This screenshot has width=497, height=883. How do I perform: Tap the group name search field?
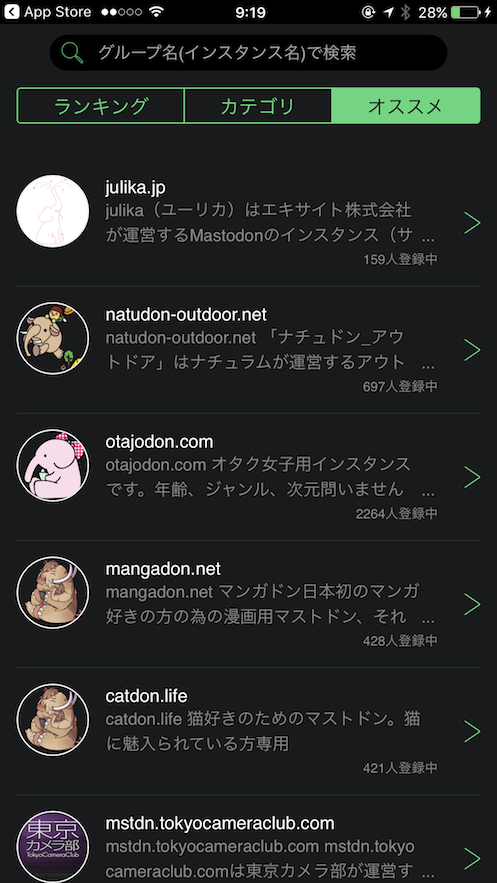(x=248, y=53)
